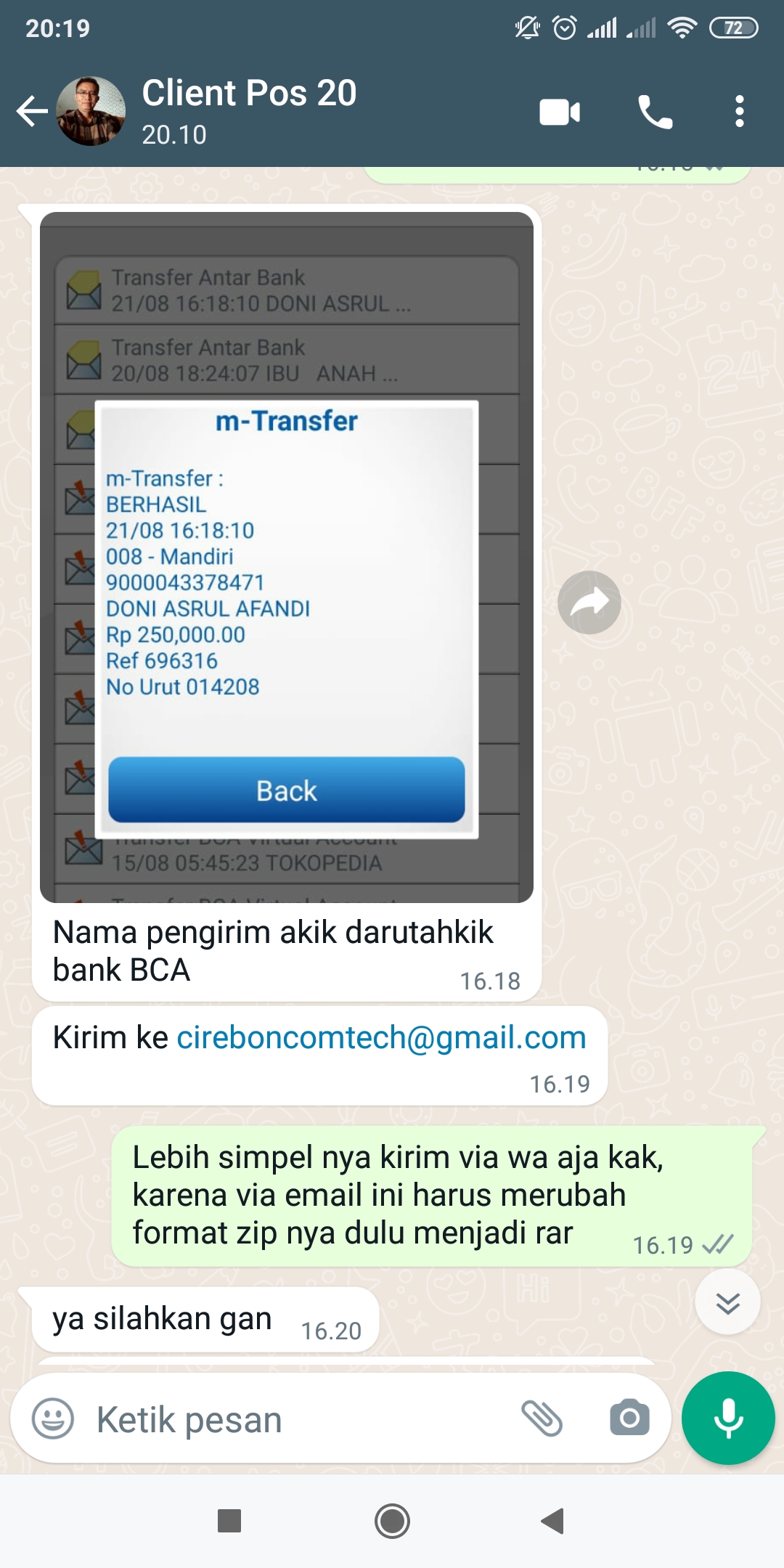
Task: Attach a file with the paperclip
Action: [542, 1418]
